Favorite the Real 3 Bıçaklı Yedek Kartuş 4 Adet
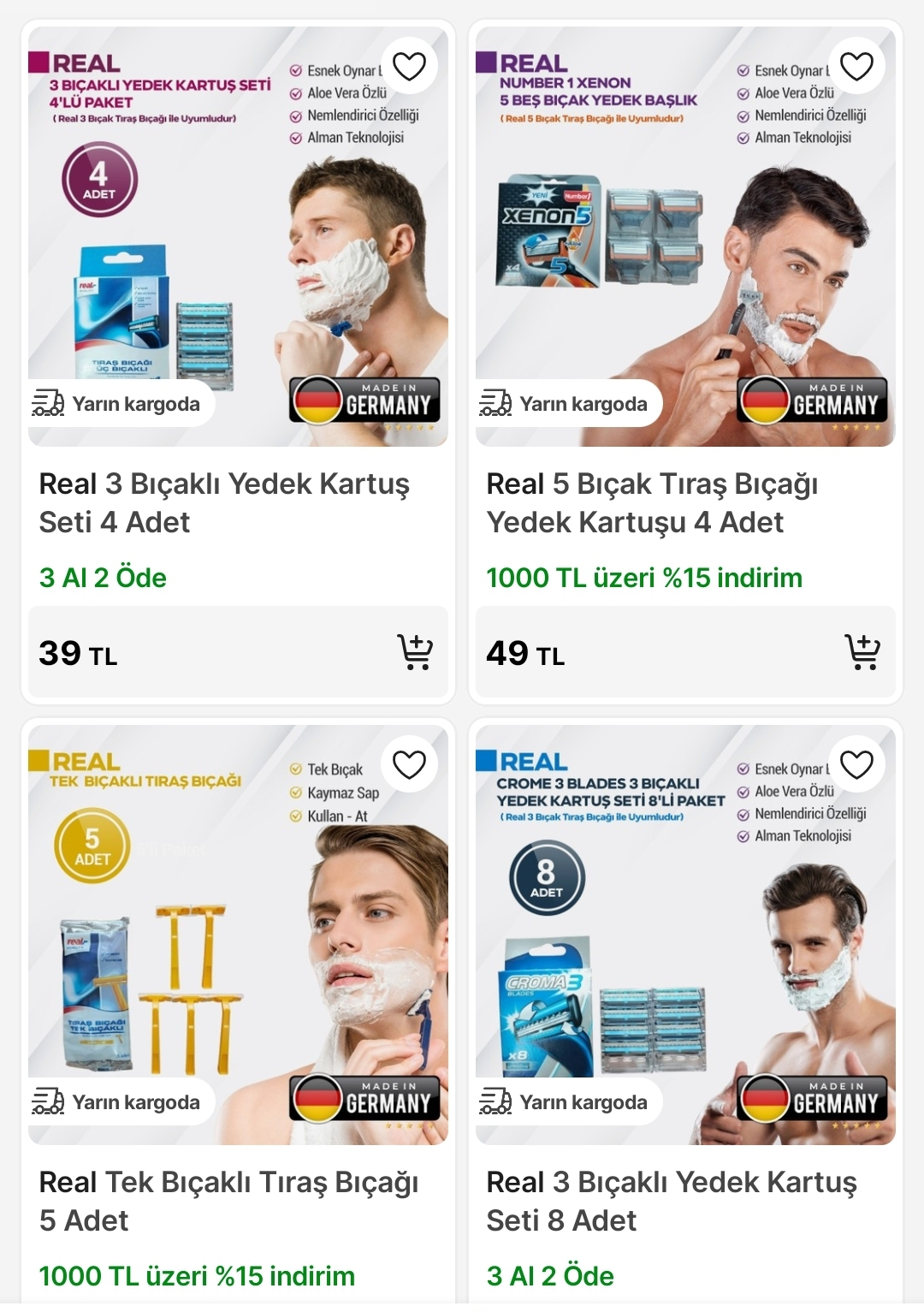This screenshot has height=1312, width=924. click(409, 66)
